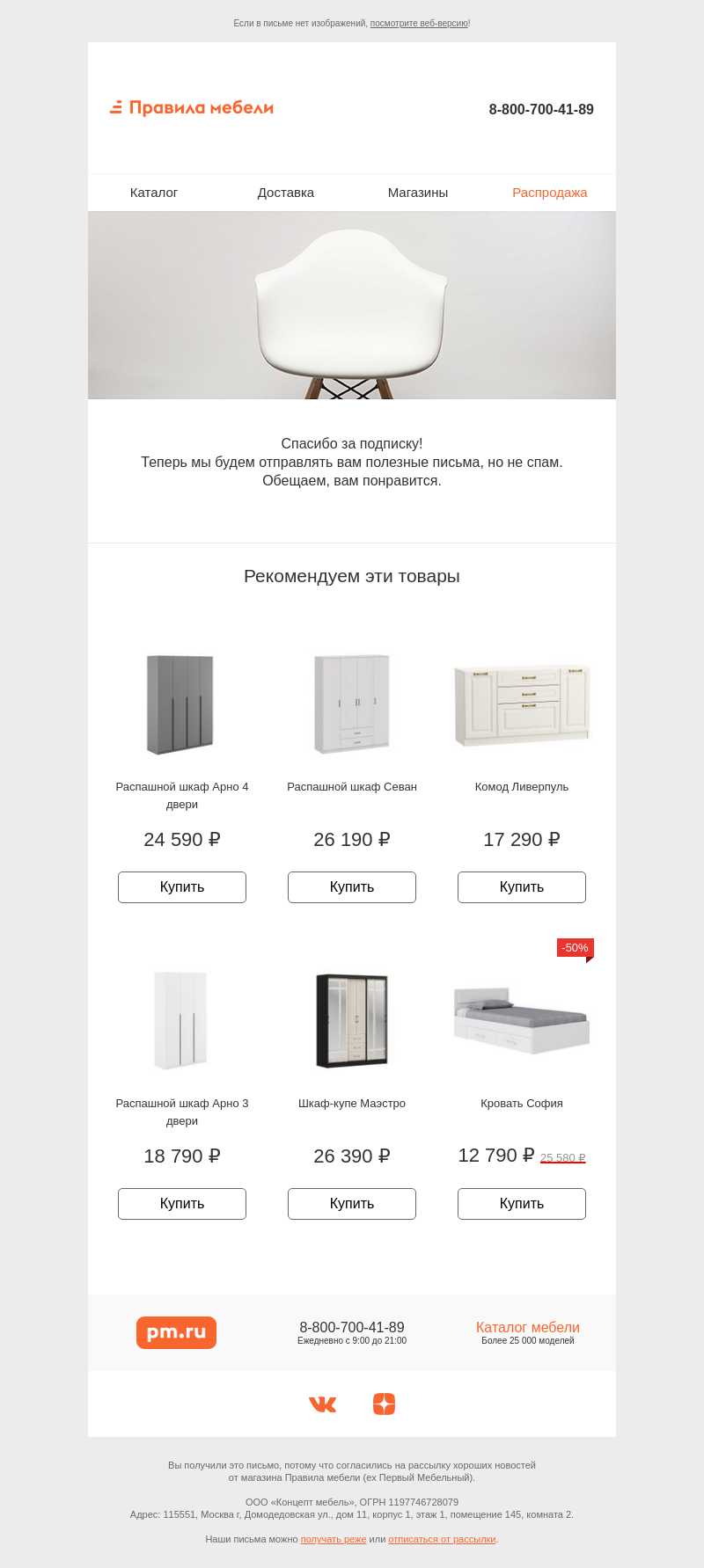Buy the Шкаф-купе Маэстро
Image resolution: width=704 pixels, height=1568 pixels.
point(352,1204)
